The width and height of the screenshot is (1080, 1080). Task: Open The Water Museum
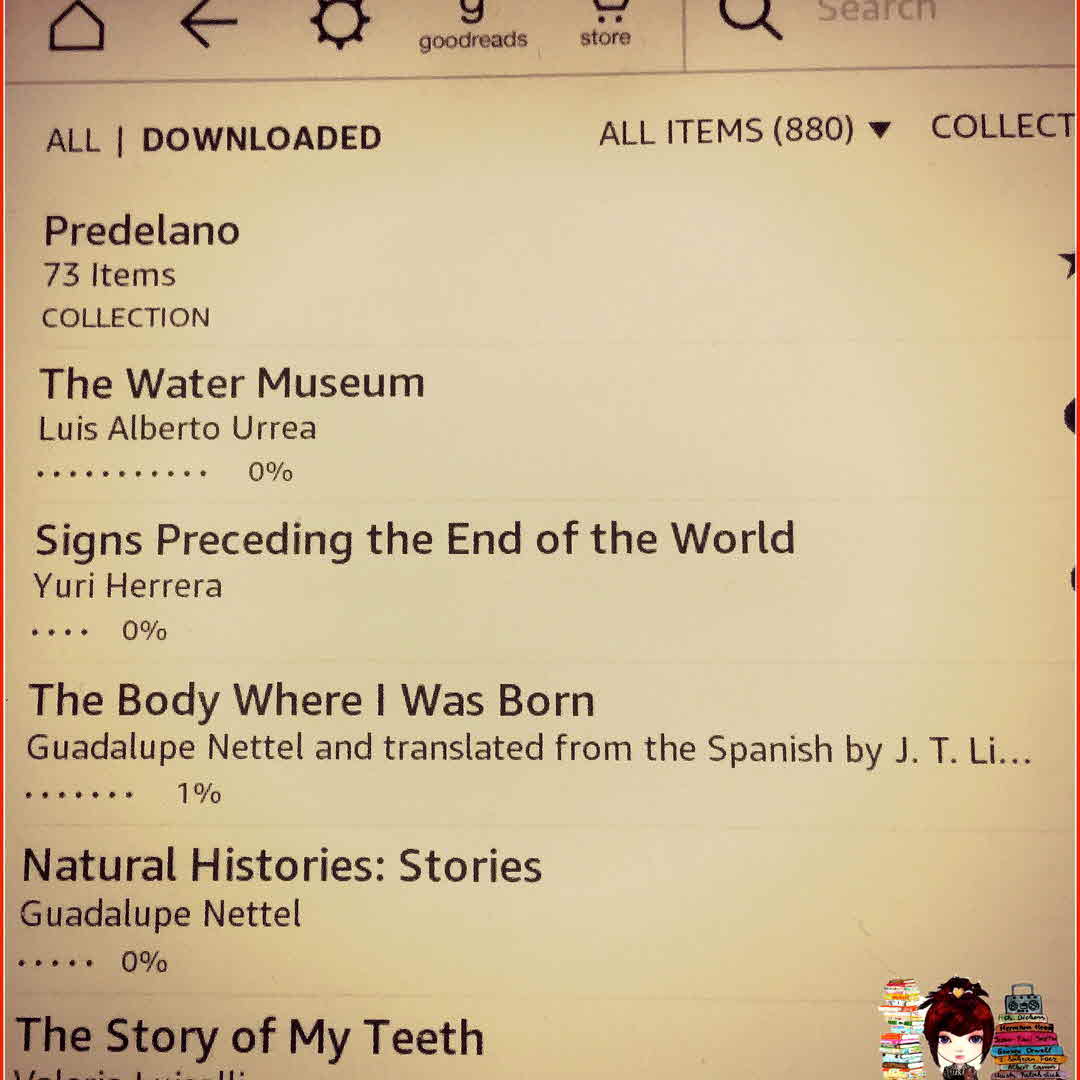point(232,384)
